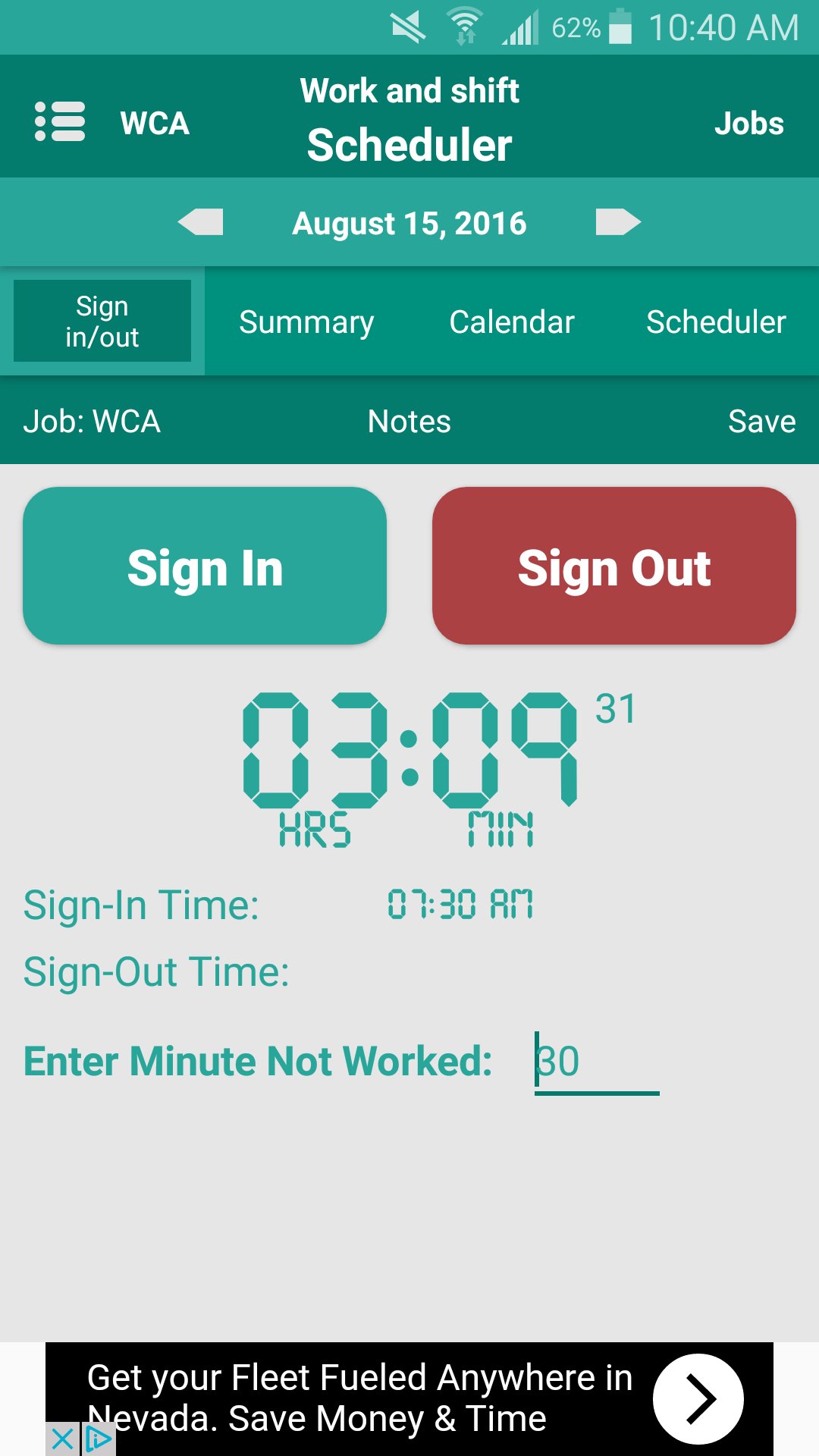Screen dimensions: 819x1456
Task: Select the Scheduler tab
Action: (717, 322)
